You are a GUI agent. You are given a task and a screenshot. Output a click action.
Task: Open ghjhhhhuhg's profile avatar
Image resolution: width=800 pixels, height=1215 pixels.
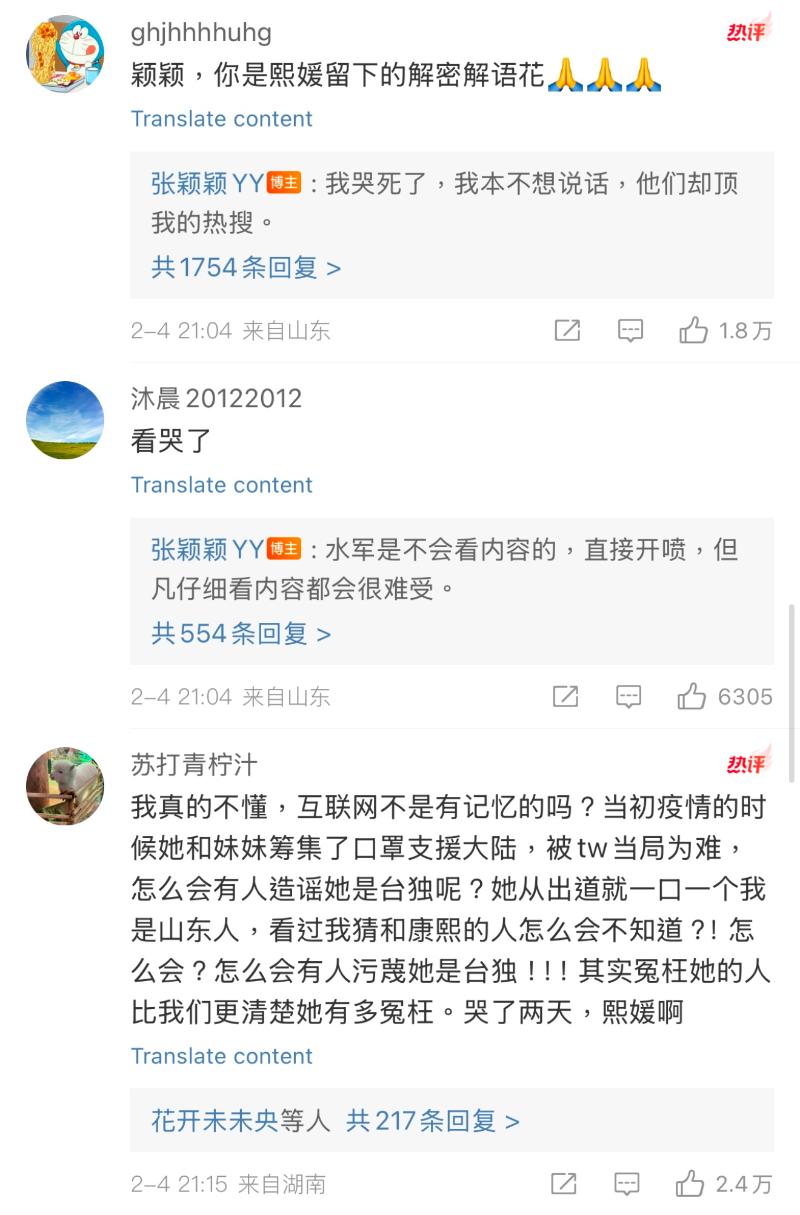[x=65, y=54]
